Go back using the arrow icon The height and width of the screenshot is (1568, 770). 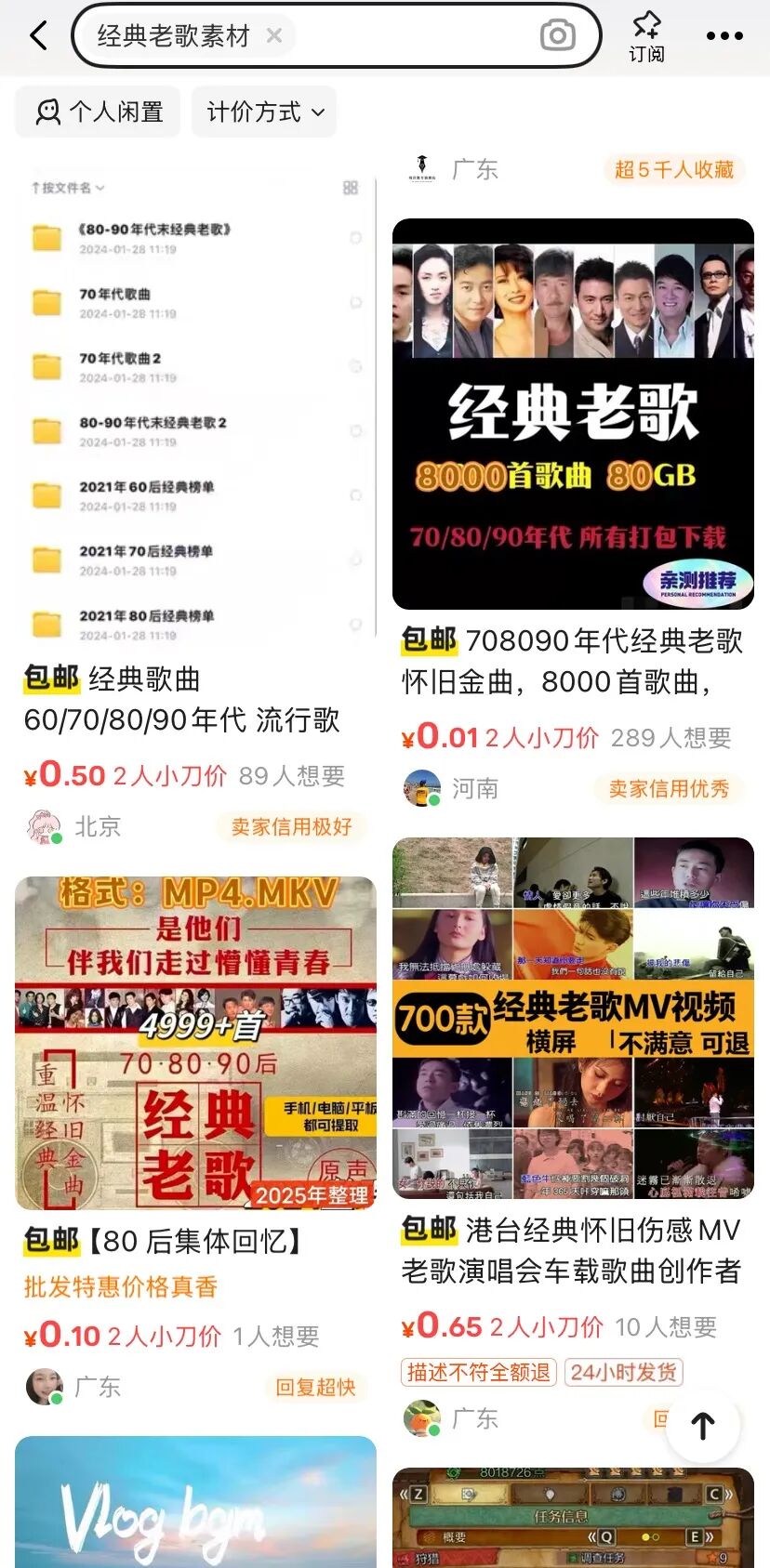39,36
